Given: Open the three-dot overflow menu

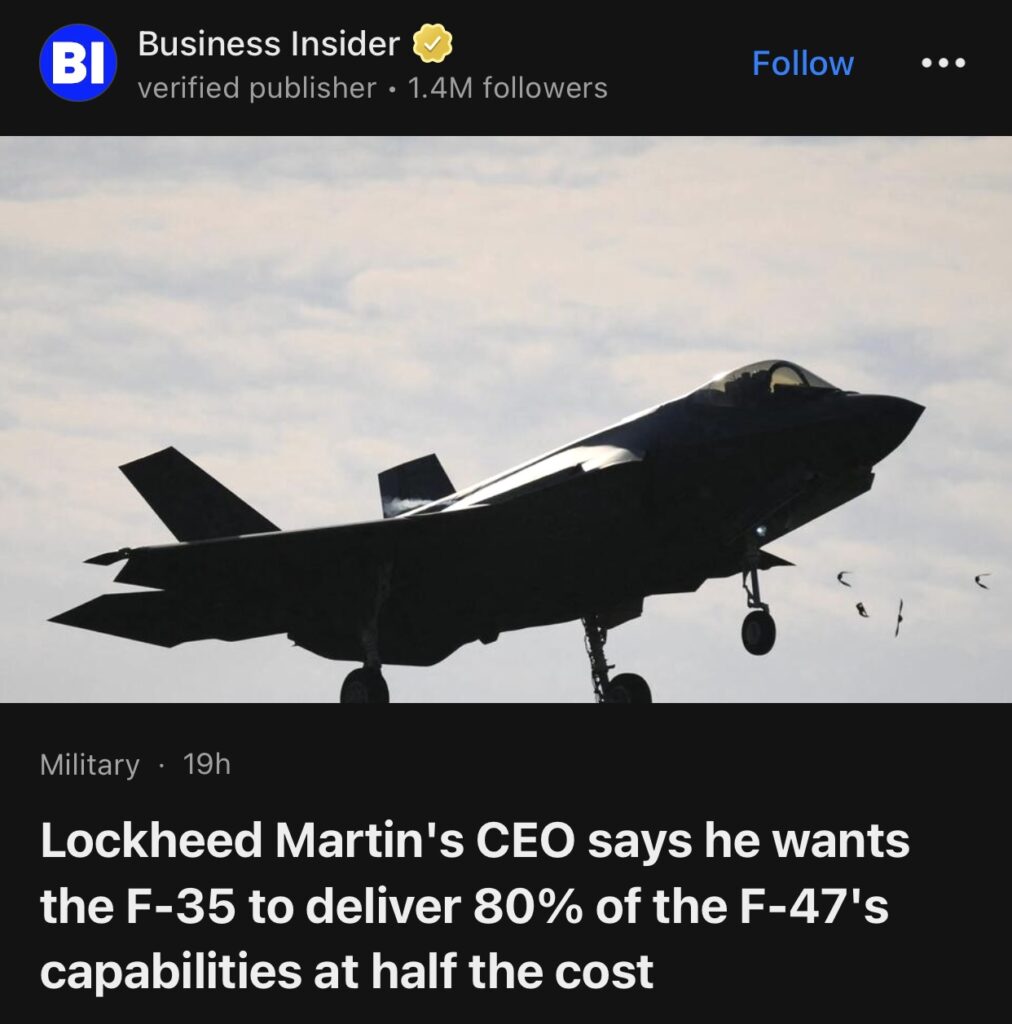Looking at the screenshot, I should 942,63.
